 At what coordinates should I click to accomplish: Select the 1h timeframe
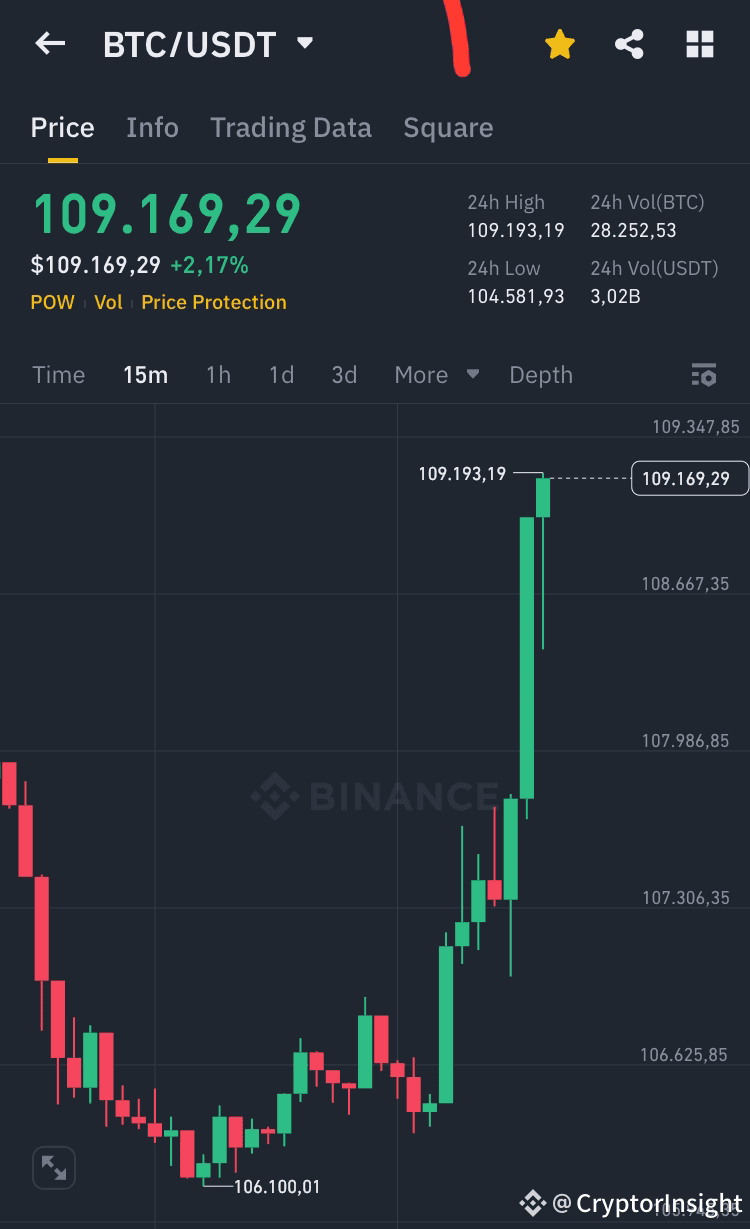pos(218,375)
